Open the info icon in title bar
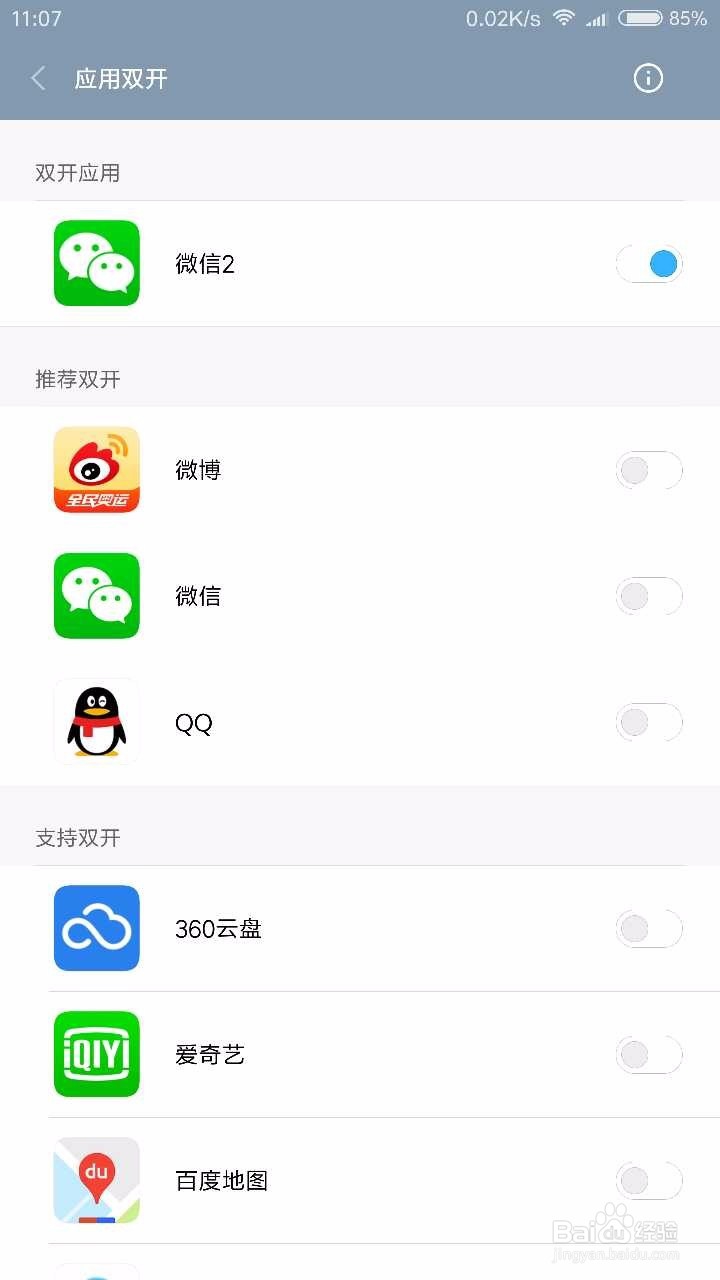The height and width of the screenshot is (1280, 720). pos(648,78)
